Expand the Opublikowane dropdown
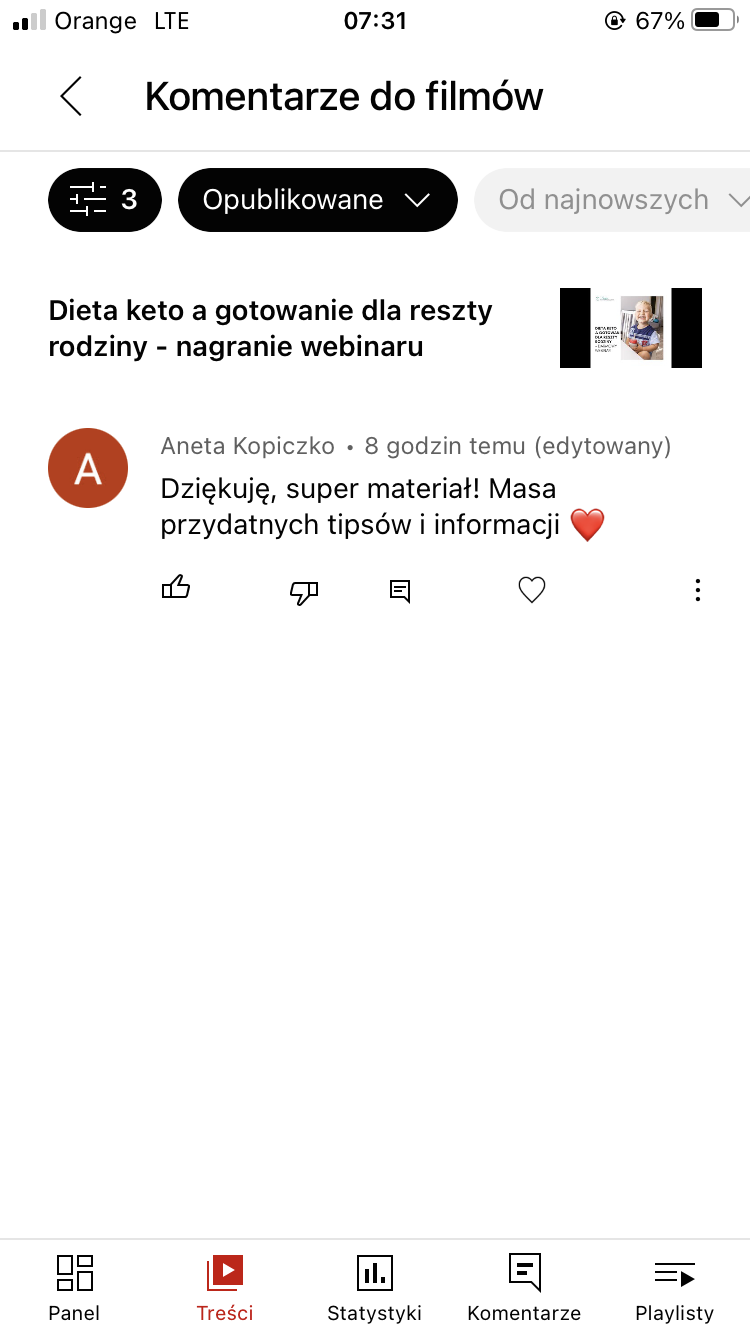Image resolution: width=750 pixels, height=1334 pixels. click(x=317, y=200)
